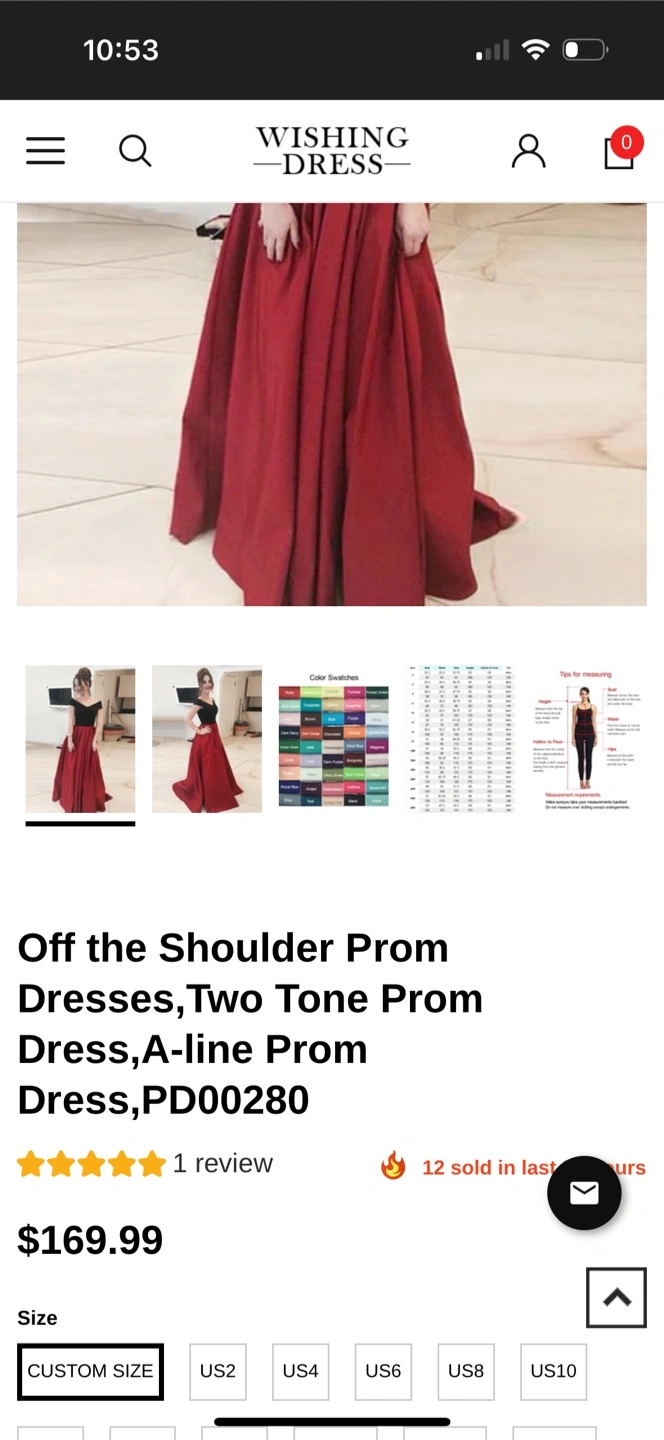Select size US10
Image resolution: width=664 pixels, height=1440 pixels.
tap(553, 1371)
